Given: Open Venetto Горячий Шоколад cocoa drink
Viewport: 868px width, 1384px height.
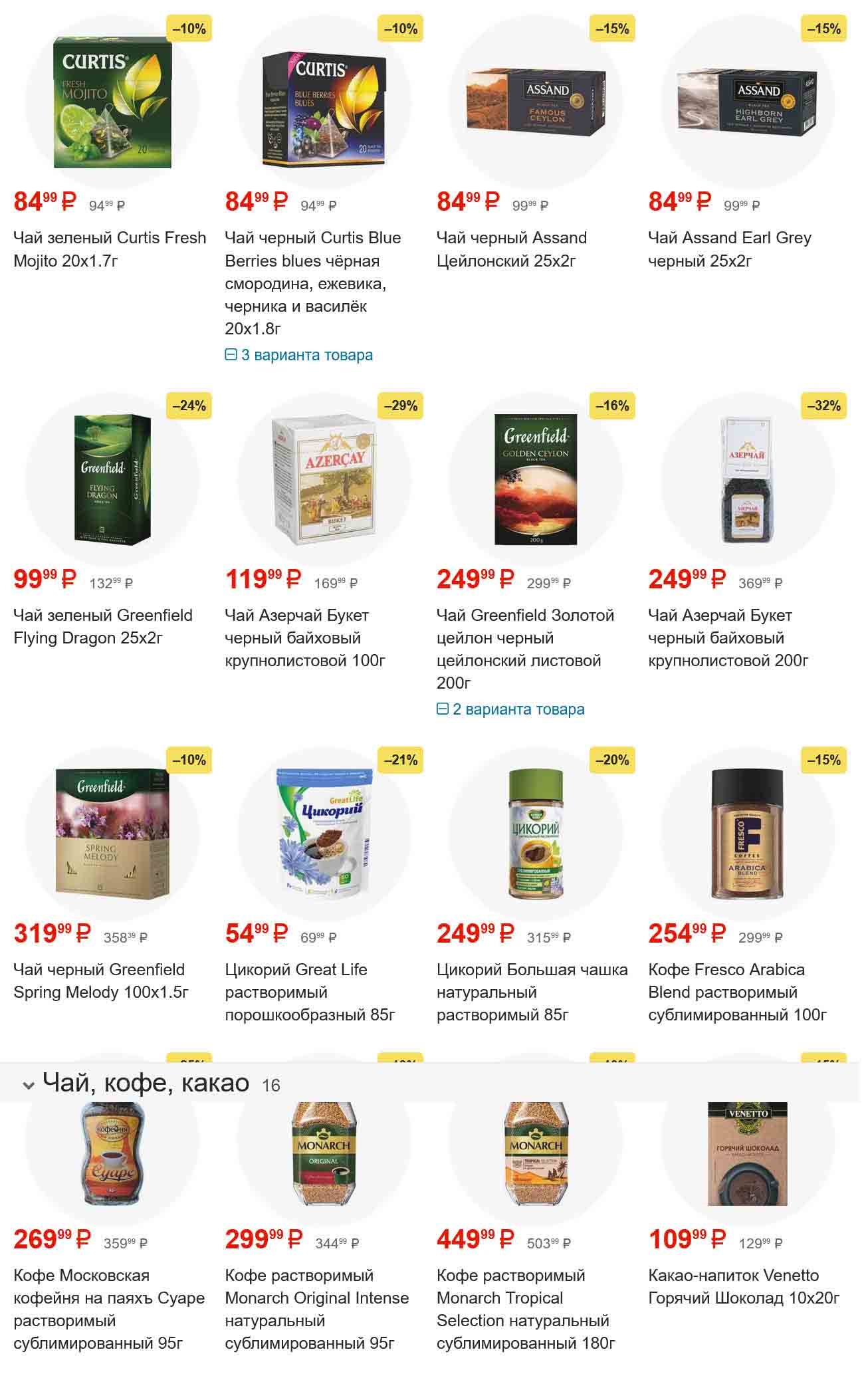Looking at the screenshot, I should (x=743, y=1286).
